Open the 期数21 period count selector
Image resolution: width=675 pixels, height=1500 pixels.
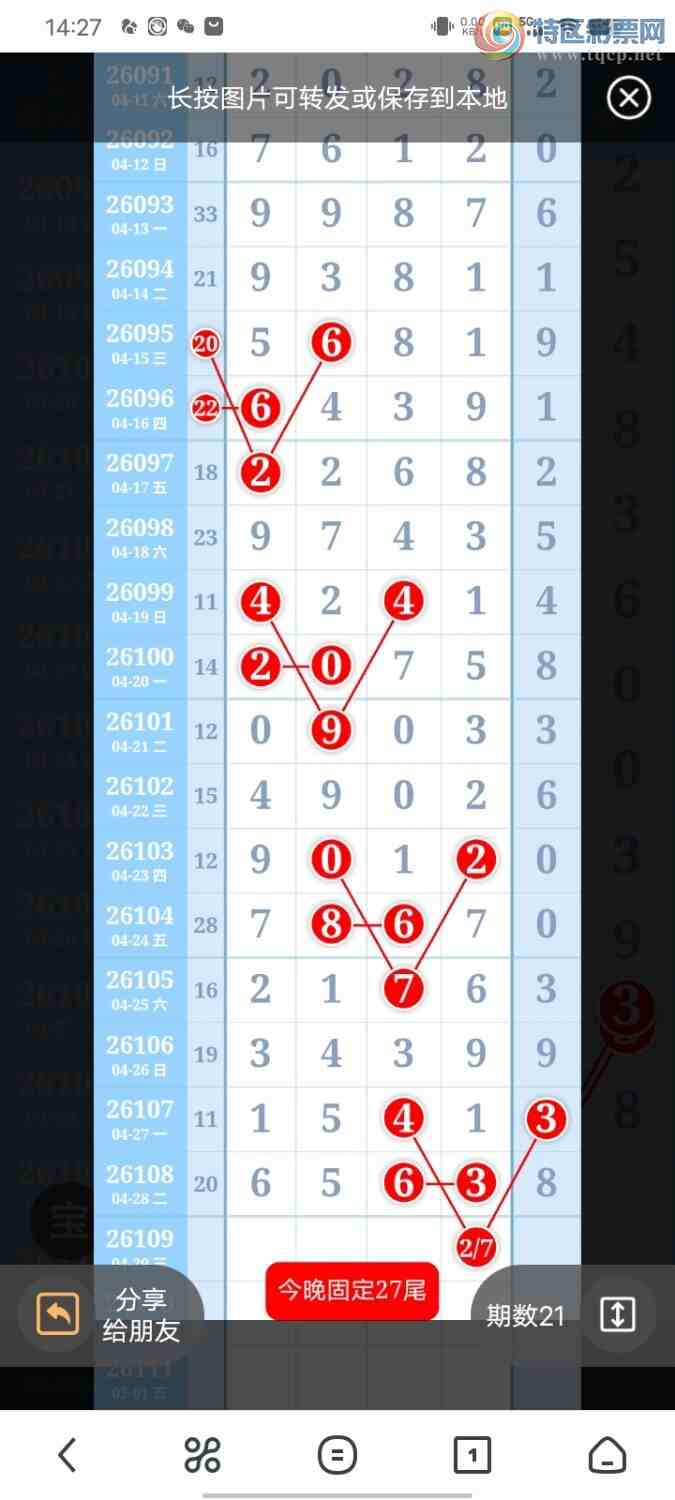click(563, 1315)
